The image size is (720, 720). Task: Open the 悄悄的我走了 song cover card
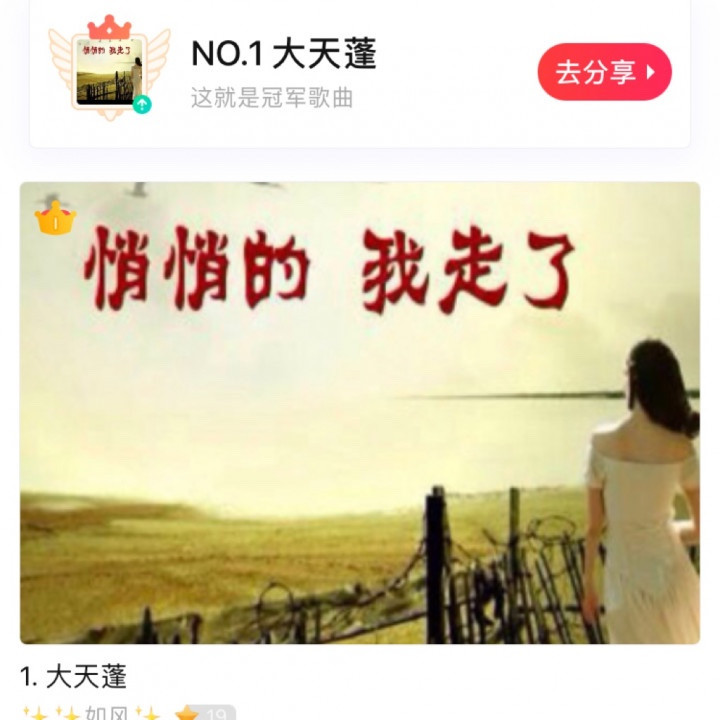[360, 412]
